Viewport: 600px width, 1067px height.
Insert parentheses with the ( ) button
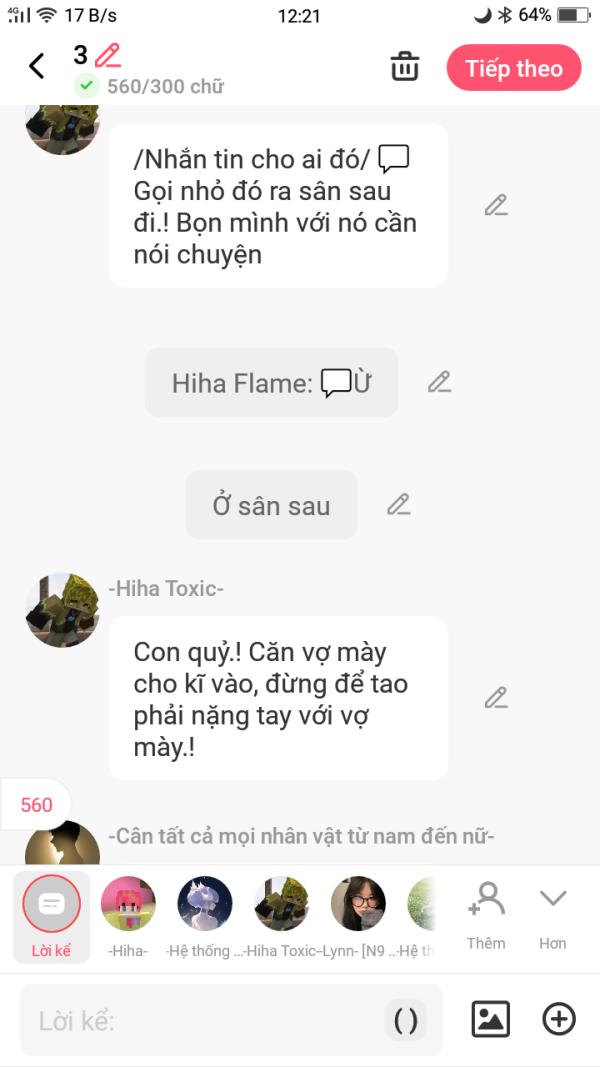tap(405, 1020)
